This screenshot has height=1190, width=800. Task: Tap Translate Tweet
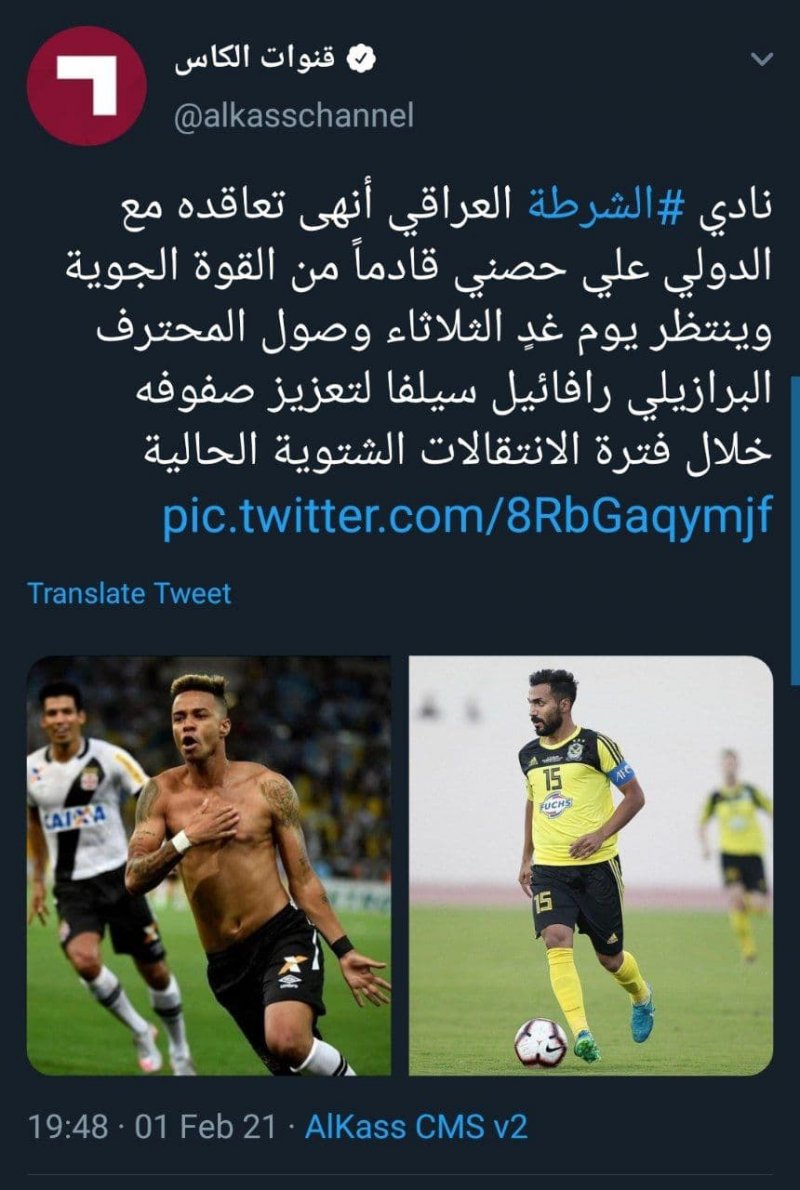pos(129,593)
